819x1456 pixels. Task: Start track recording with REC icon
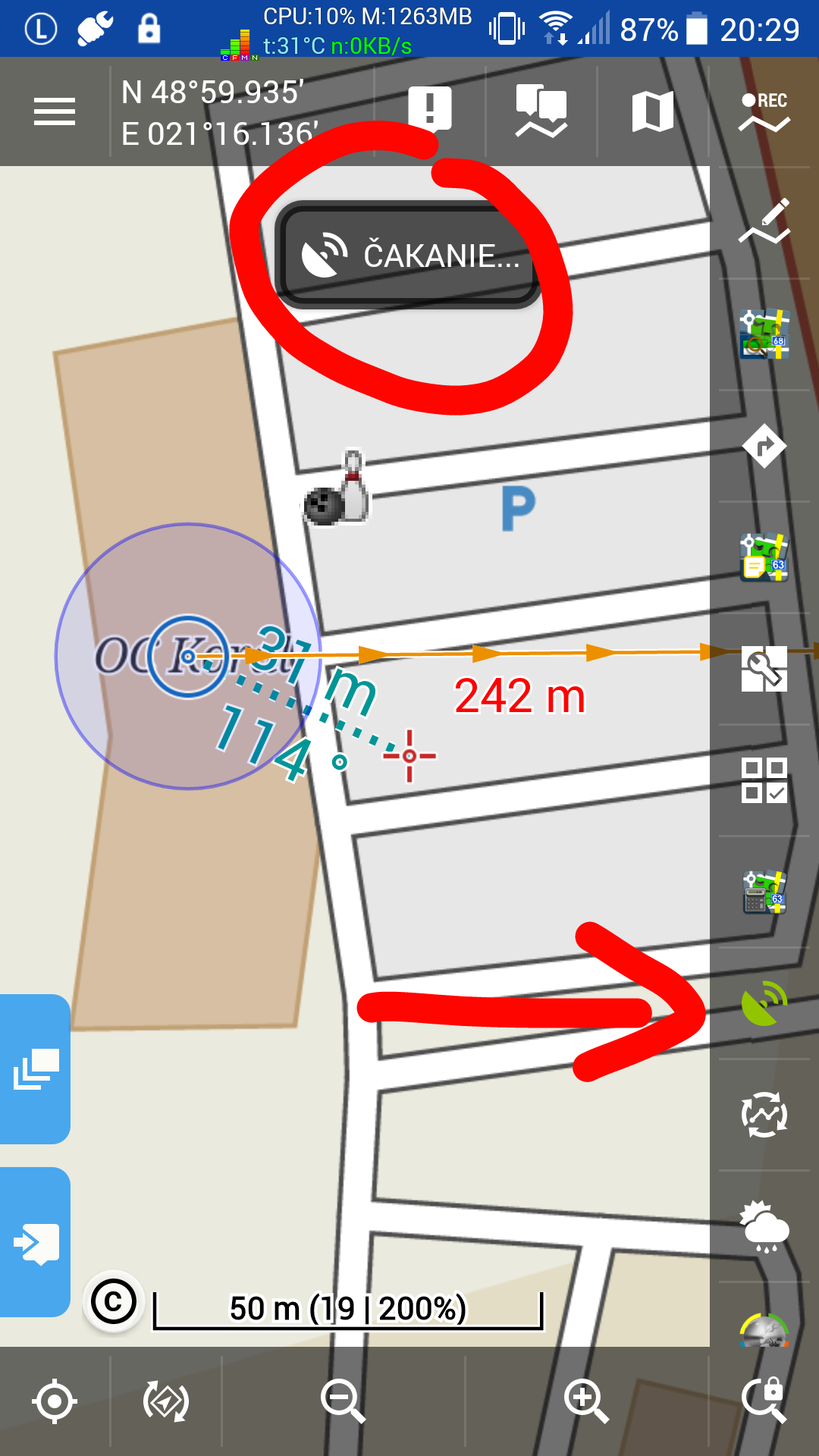click(x=764, y=111)
